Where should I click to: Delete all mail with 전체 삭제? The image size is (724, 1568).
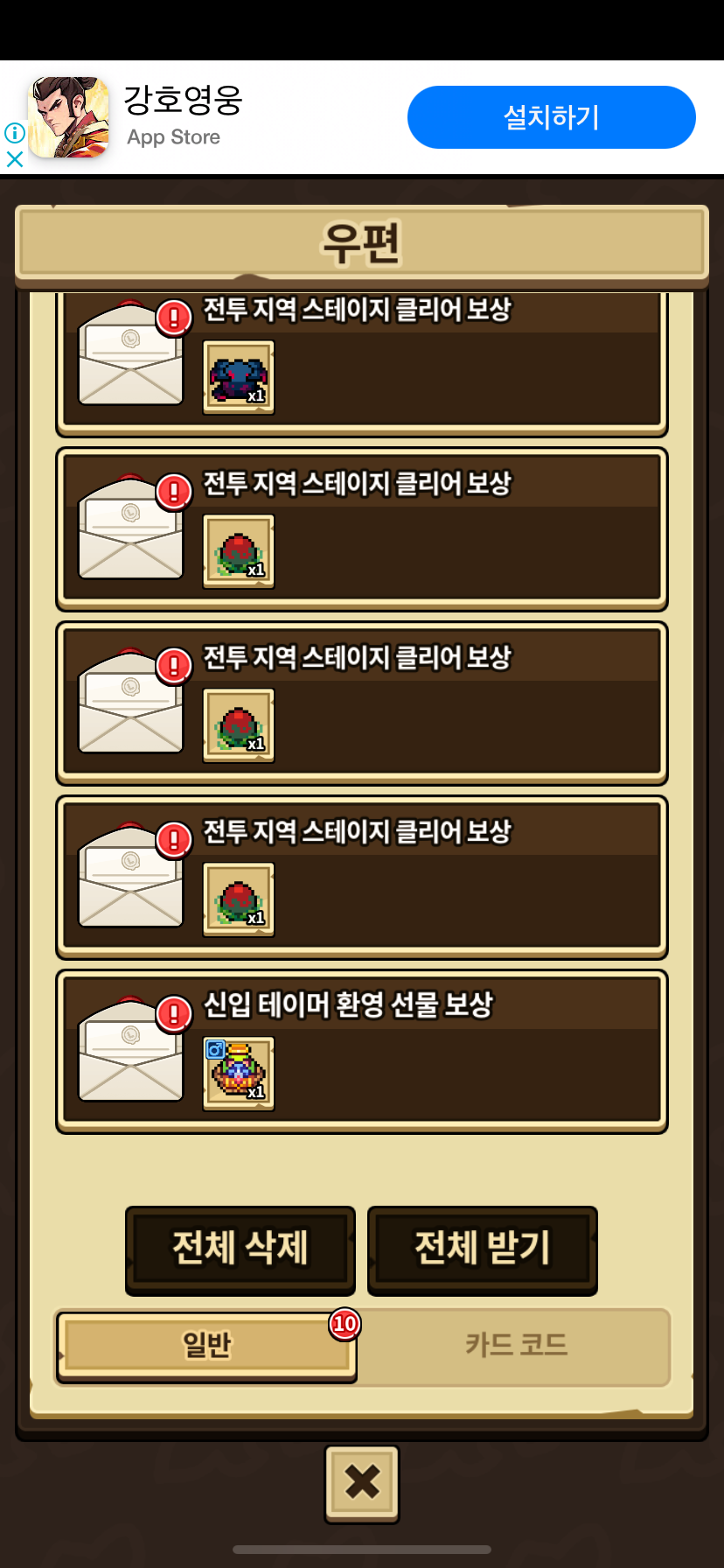(240, 1249)
